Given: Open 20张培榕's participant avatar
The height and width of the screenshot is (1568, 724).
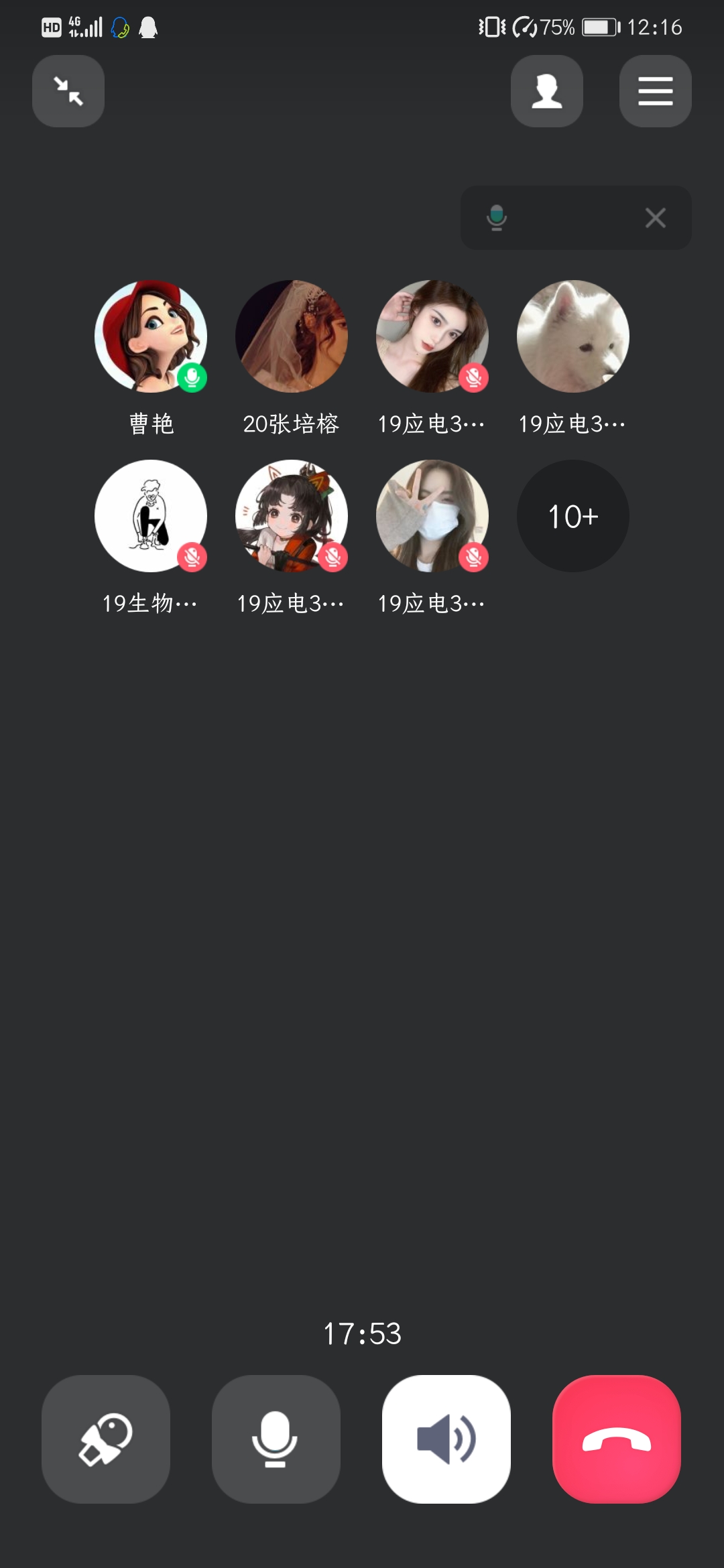Looking at the screenshot, I should pyautogui.click(x=292, y=336).
